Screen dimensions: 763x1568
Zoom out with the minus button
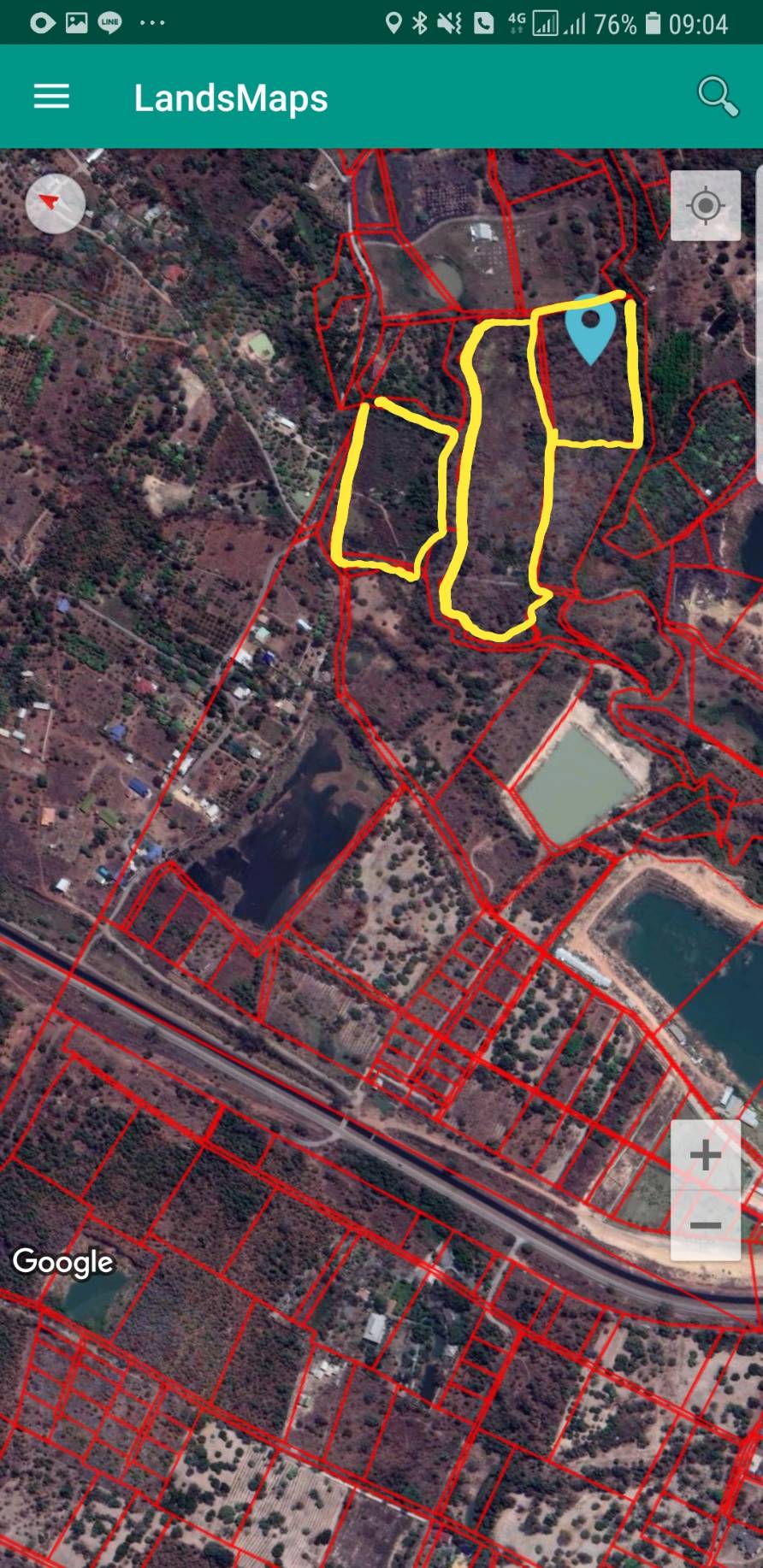tap(706, 1225)
